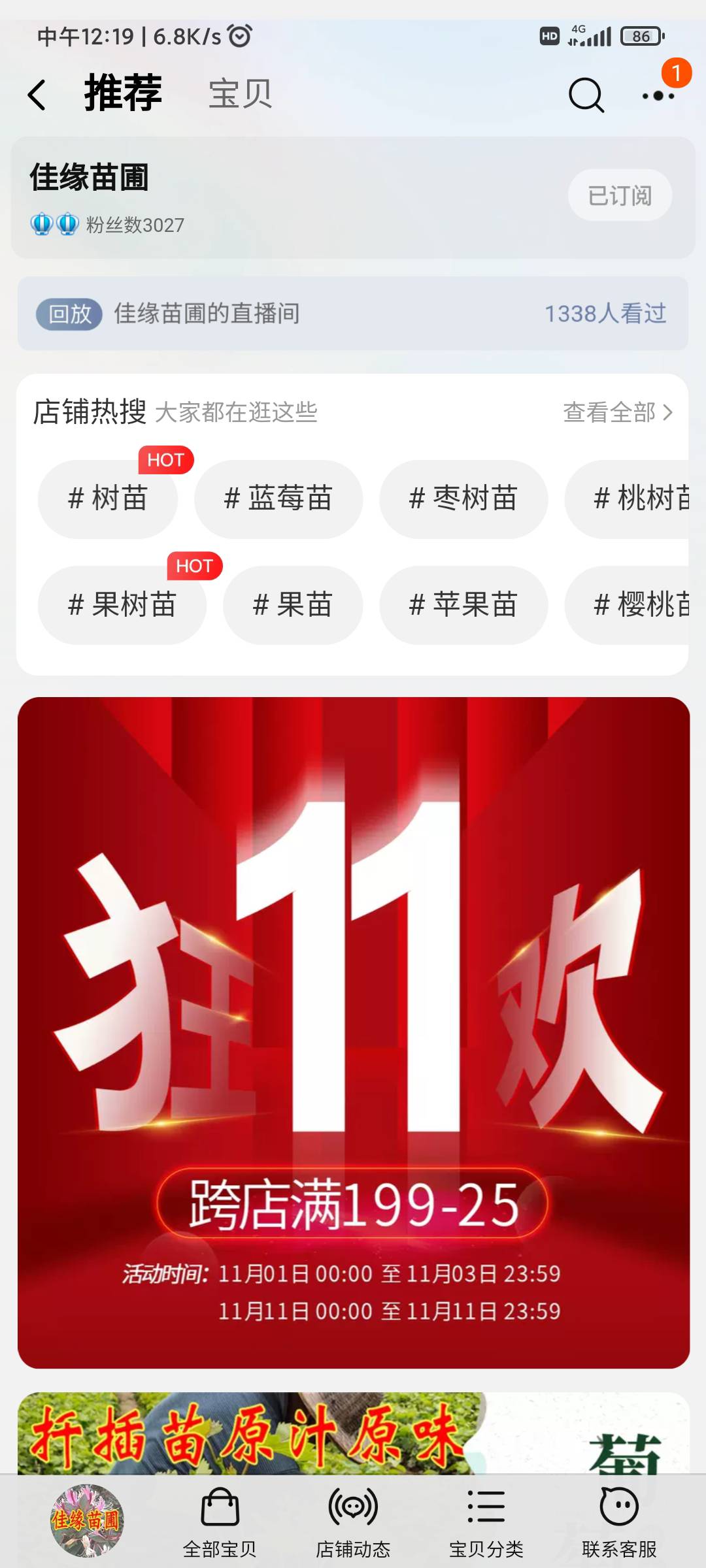Select the # 枣树苗 chip

(463, 499)
